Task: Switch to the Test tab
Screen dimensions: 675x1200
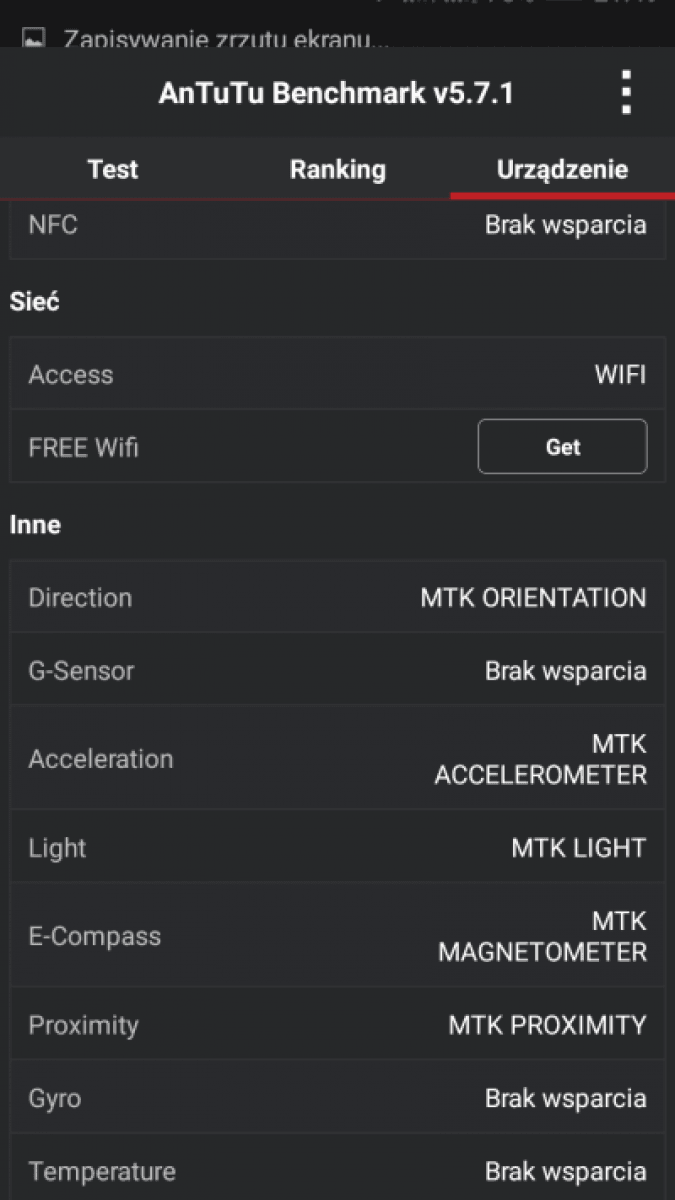Action: (113, 169)
